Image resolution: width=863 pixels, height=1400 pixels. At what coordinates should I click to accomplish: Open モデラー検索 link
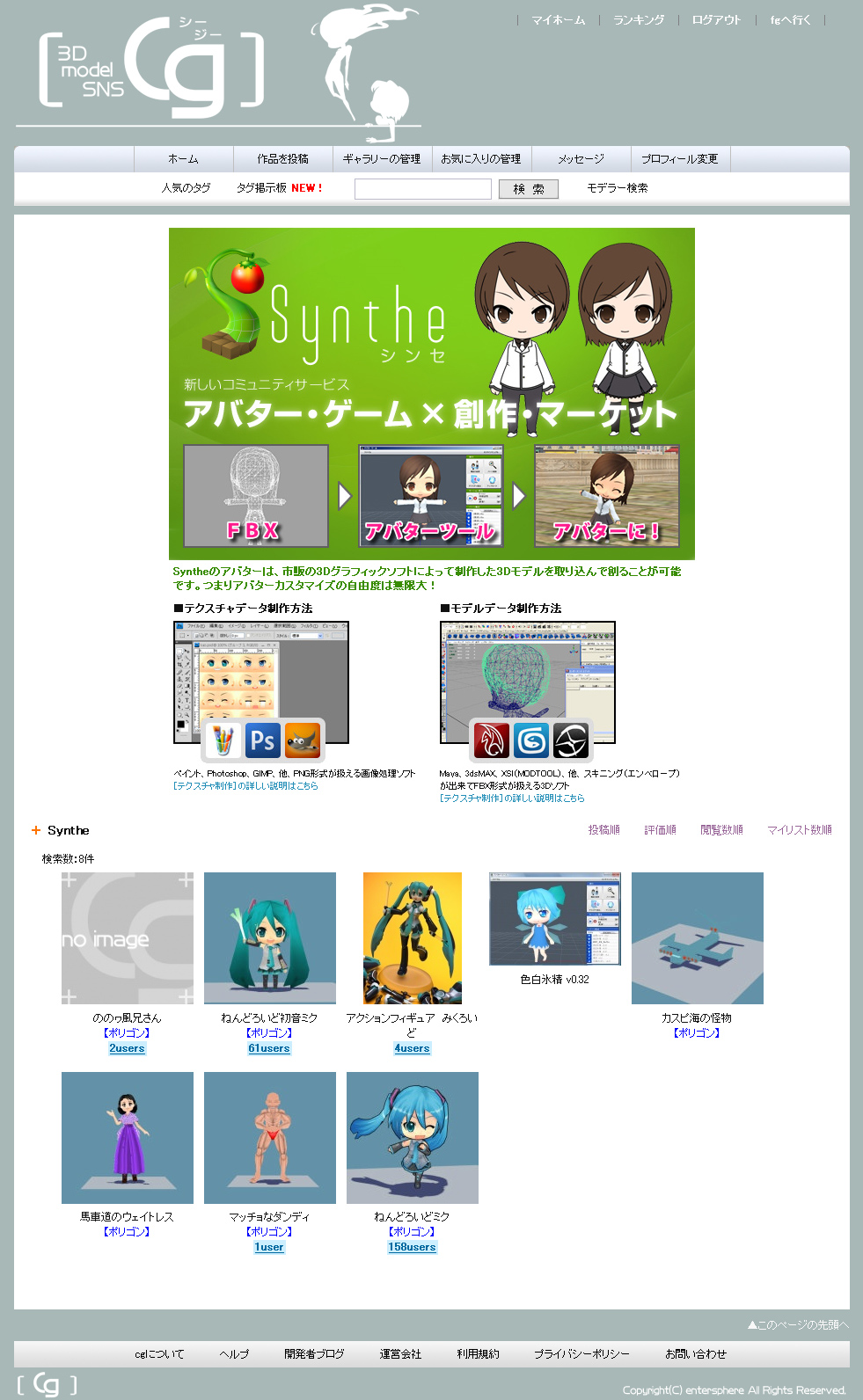coord(618,188)
